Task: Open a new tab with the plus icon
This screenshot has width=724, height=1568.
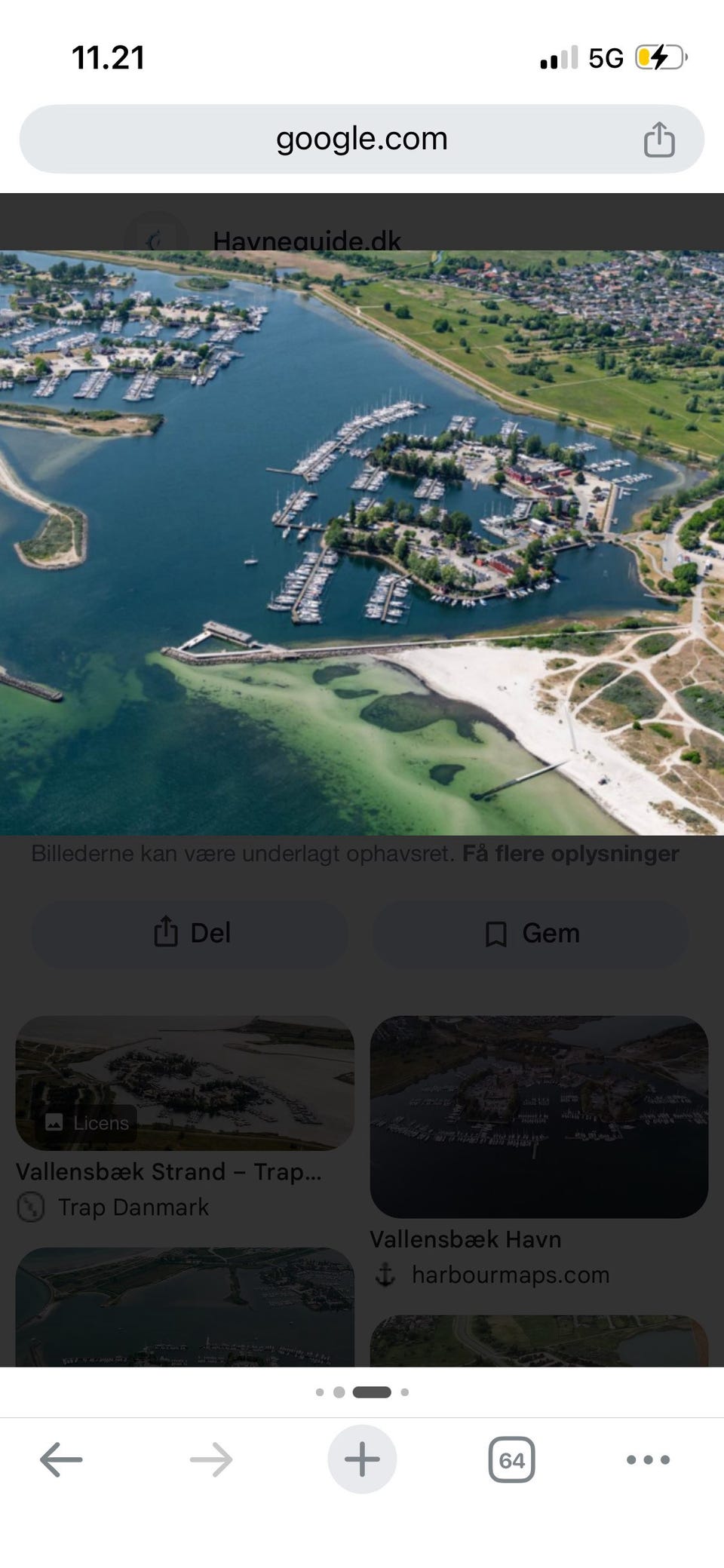Action: (x=361, y=1458)
